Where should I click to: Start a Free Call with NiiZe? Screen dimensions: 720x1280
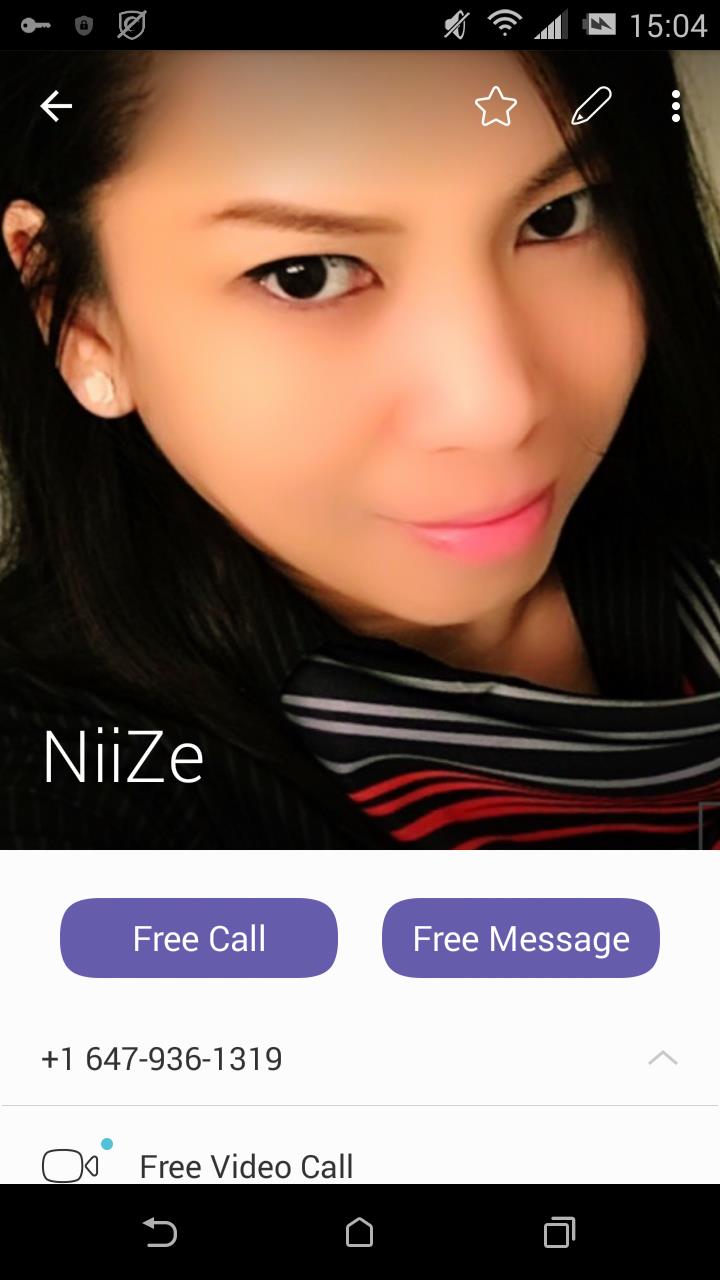(x=199, y=938)
